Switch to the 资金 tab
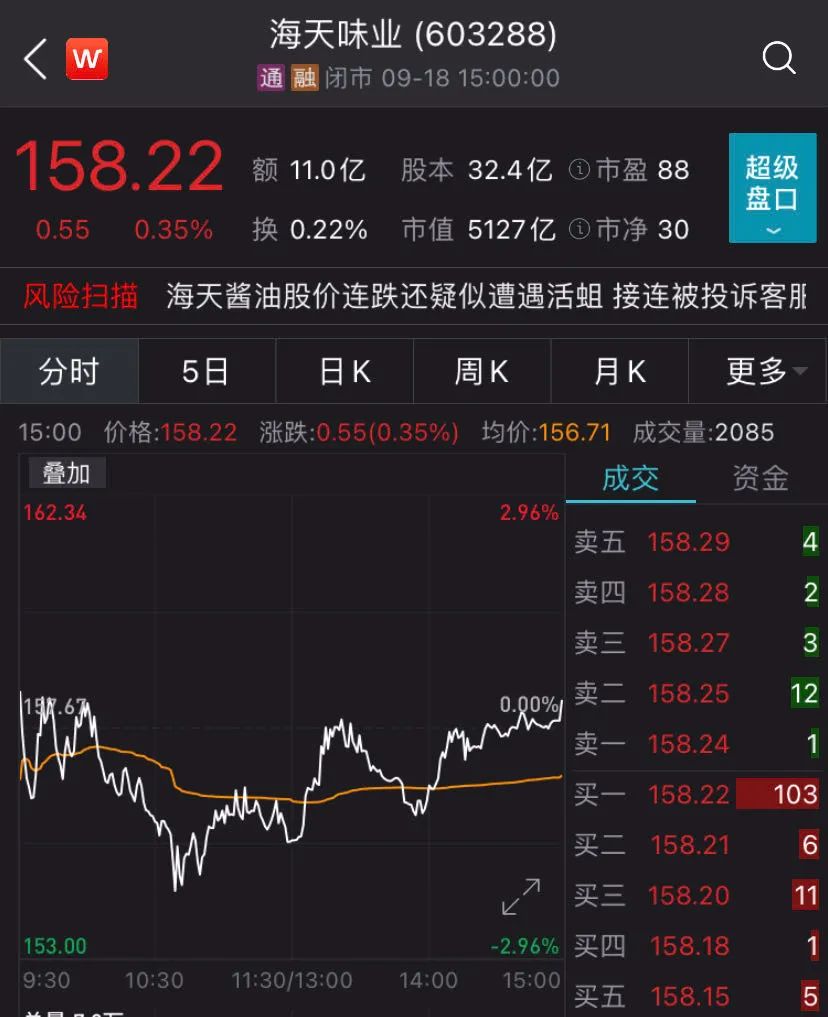This screenshot has width=828, height=1017. click(760, 479)
